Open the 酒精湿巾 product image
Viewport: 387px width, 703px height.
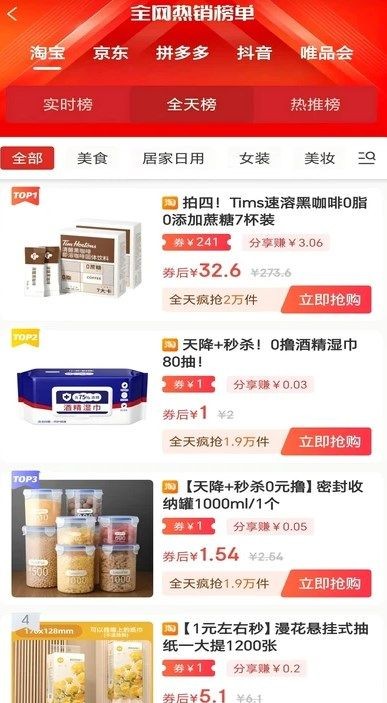coord(83,396)
